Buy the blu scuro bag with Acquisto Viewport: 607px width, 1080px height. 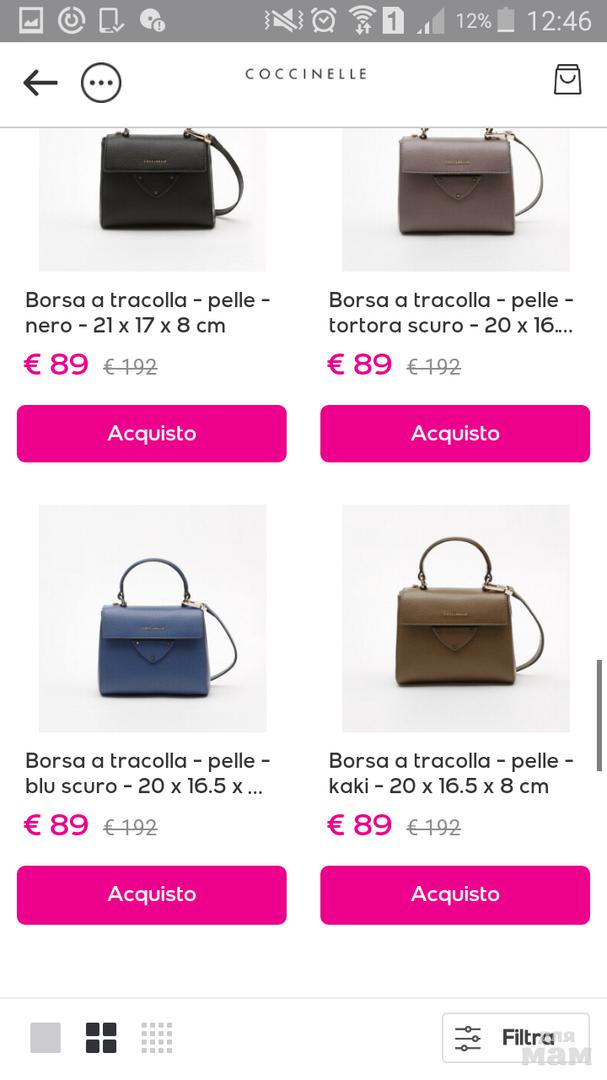pyautogui.click(x=152, y=895)
